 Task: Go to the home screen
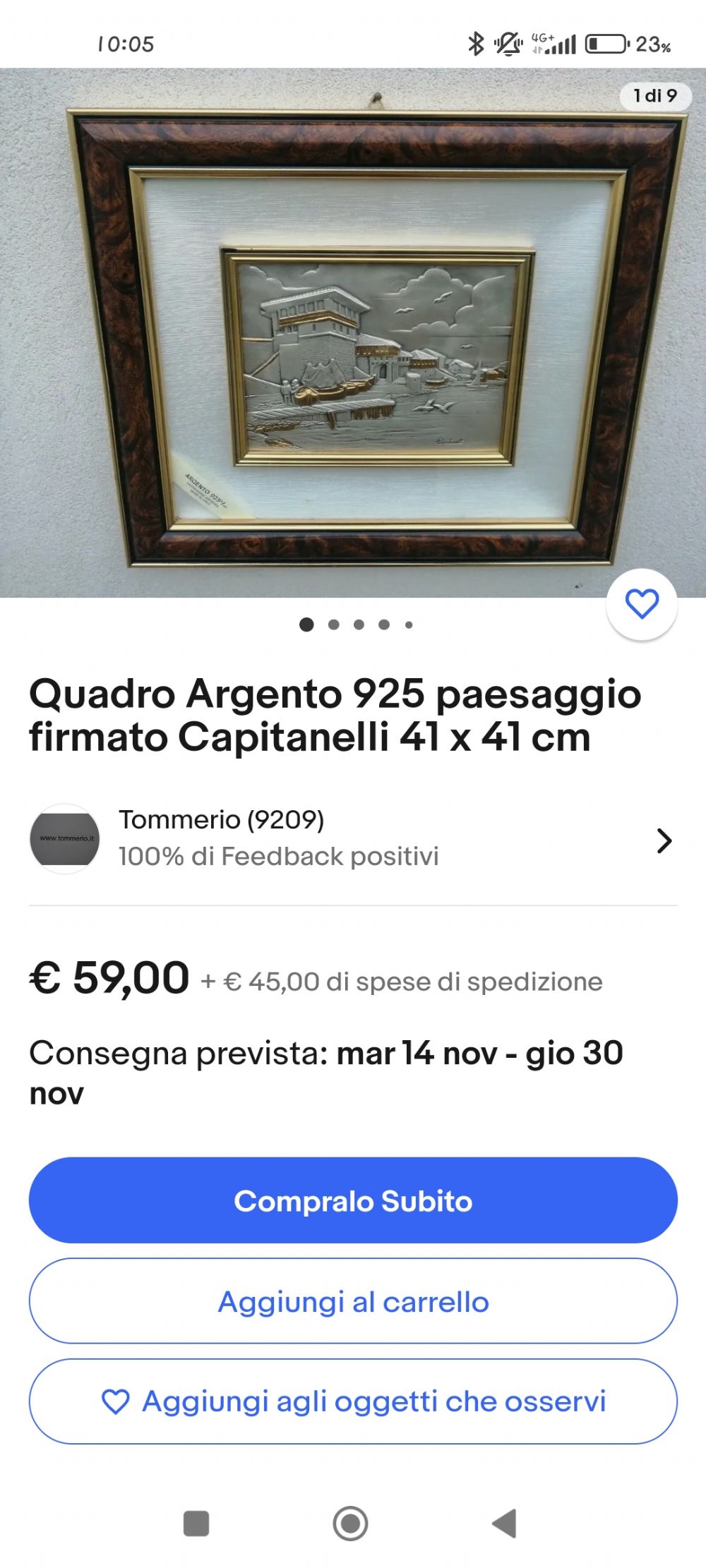click(351, 1524)
